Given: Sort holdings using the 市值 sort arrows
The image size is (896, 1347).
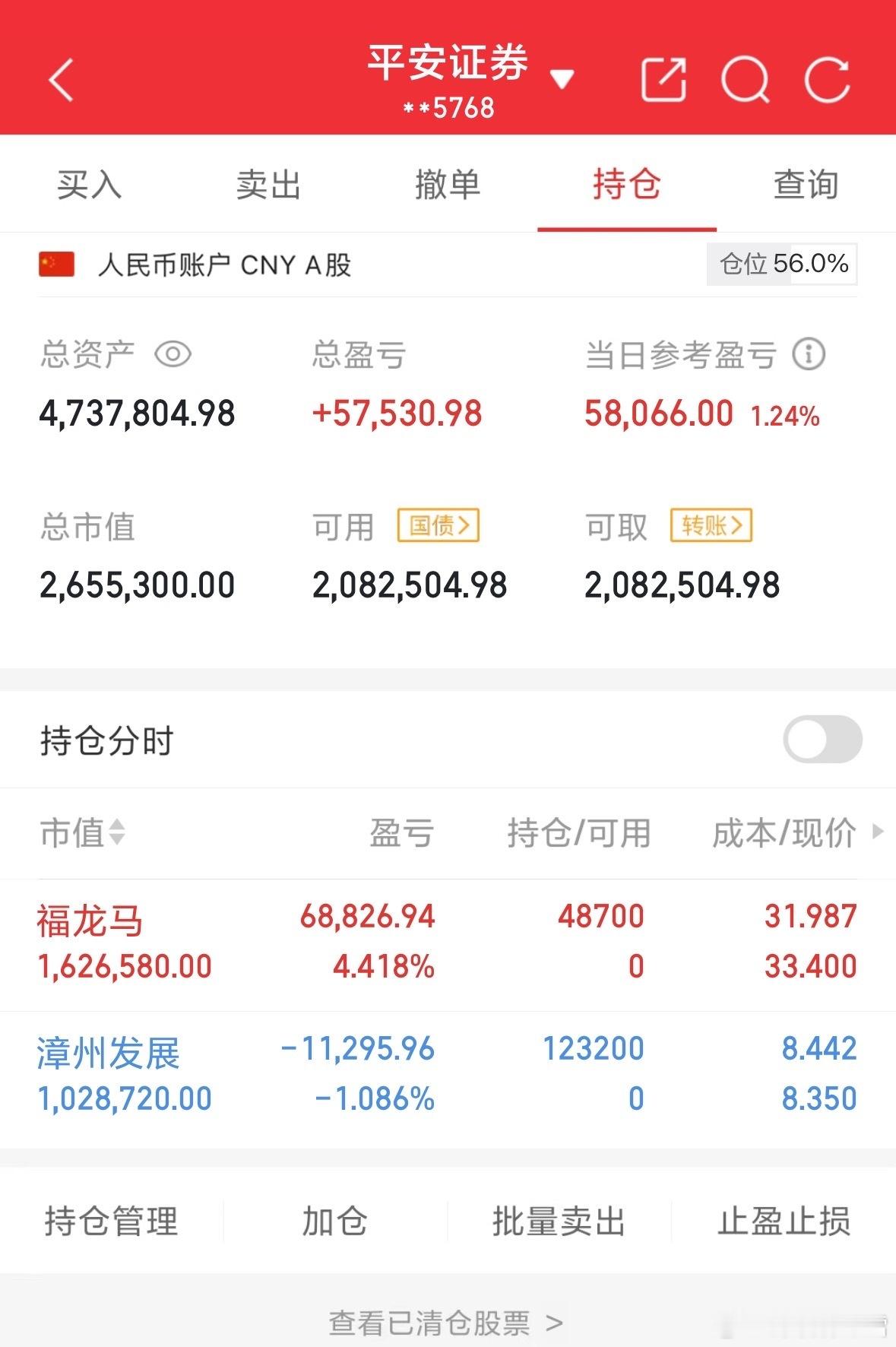Looking at the screenshot, I should tap(118, 834).
